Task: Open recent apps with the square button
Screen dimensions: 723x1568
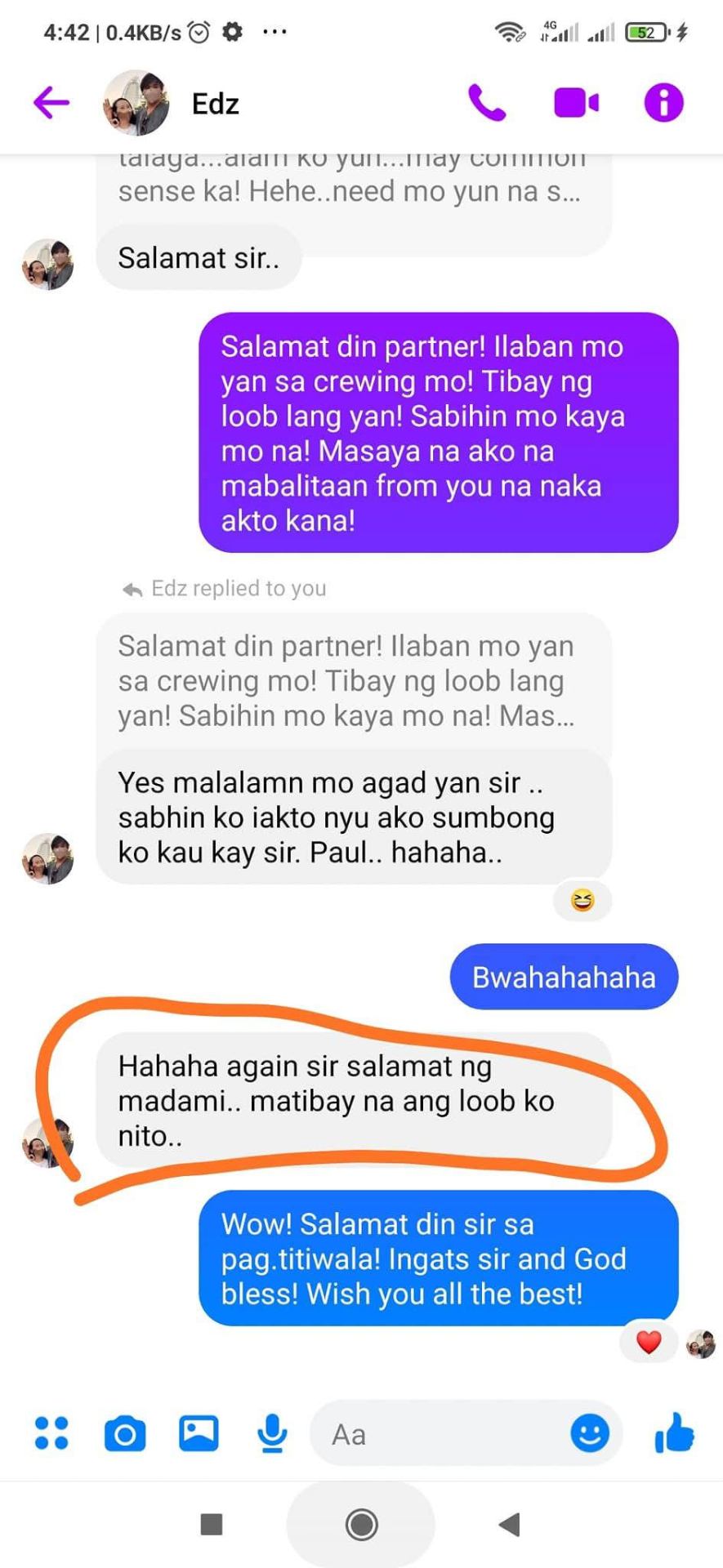Action: tap(212, 1524)
